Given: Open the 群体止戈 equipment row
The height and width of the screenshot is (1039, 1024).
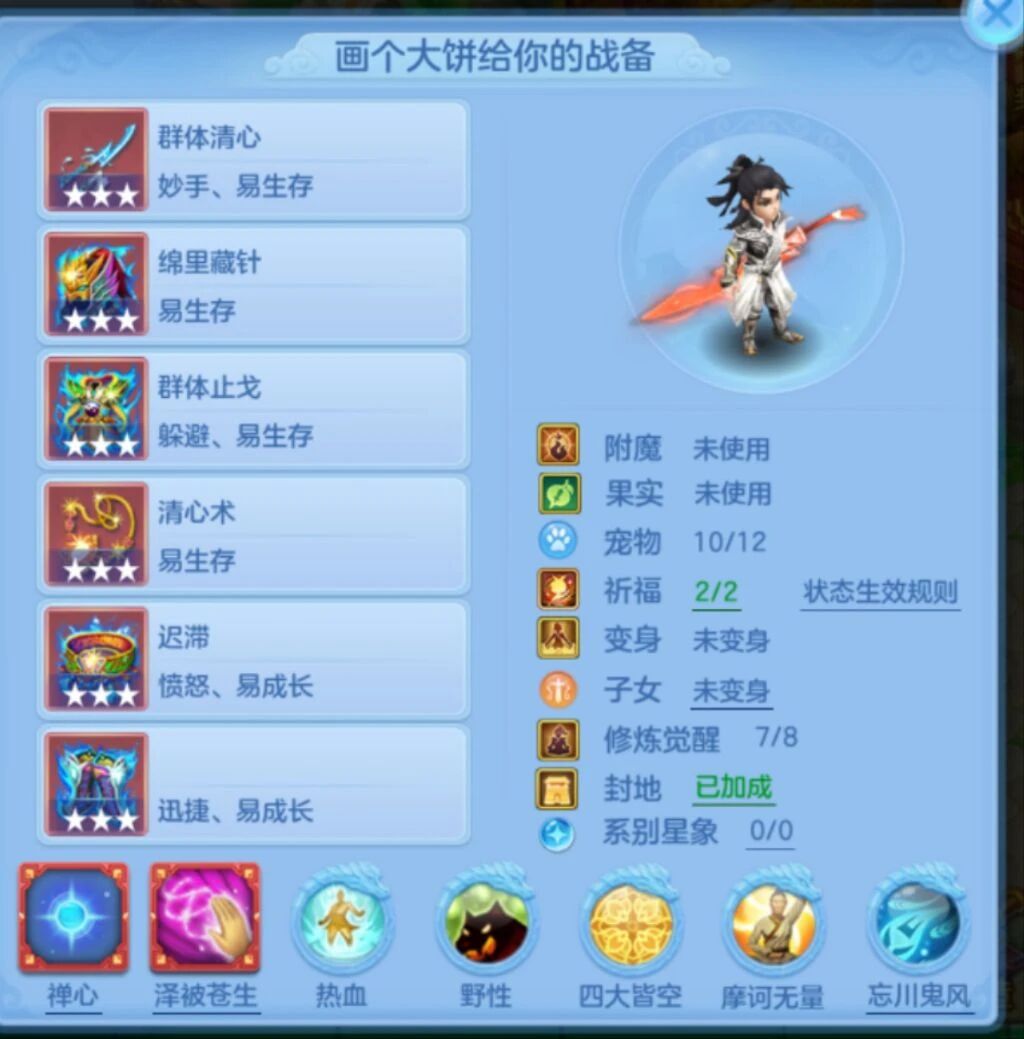Looking at the screenshot, I should [253, 410].
